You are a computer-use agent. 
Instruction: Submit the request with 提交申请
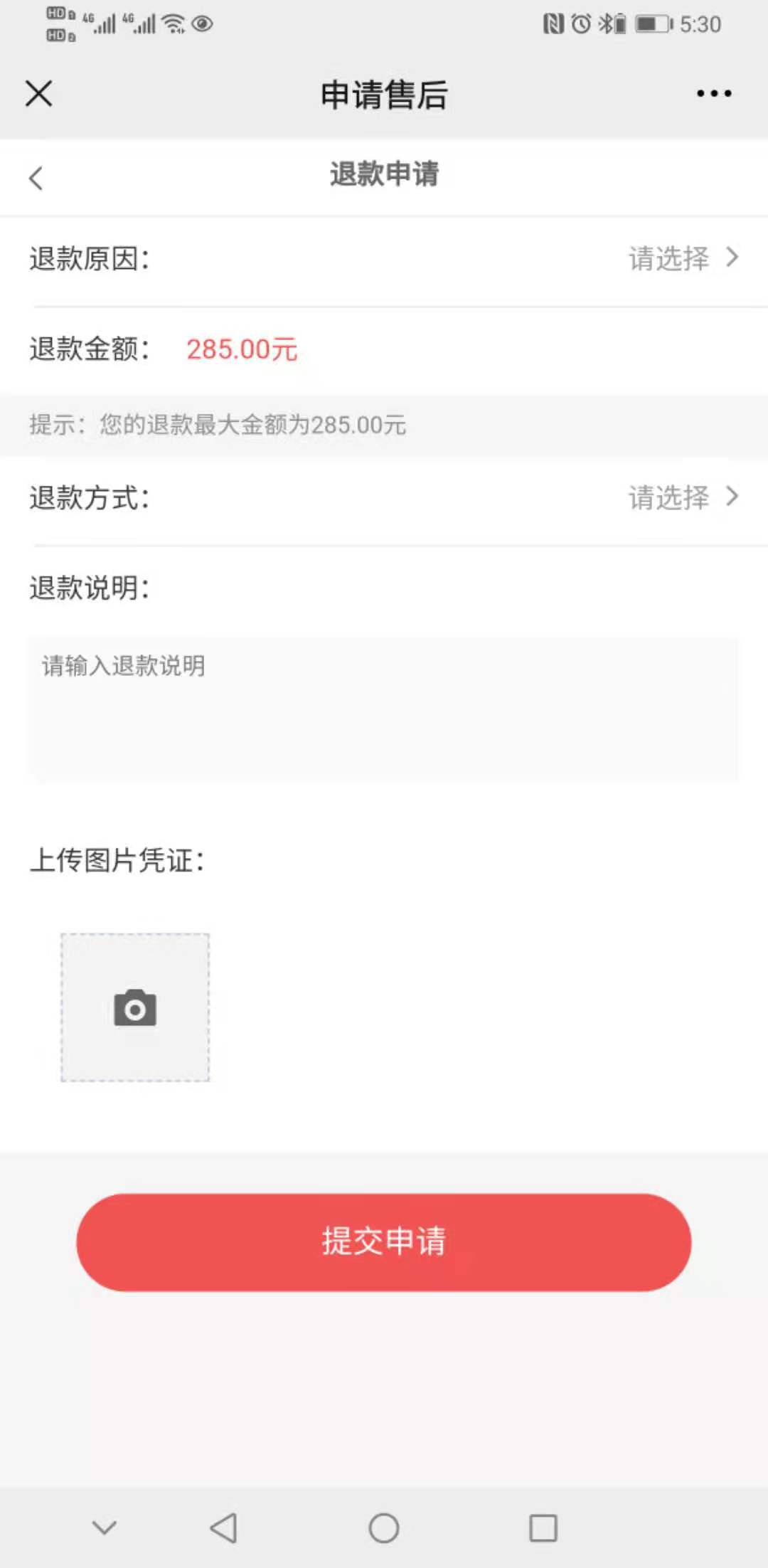(383, 1242)
